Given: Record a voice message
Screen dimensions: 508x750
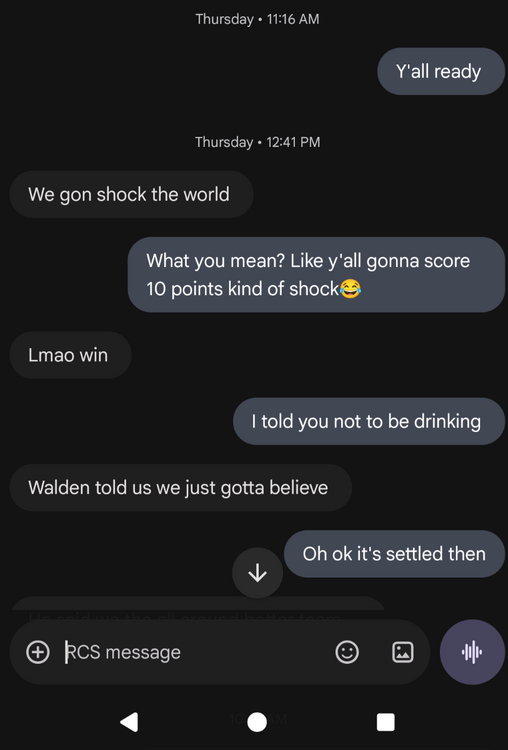Looking at the screenshot, I should (x=472, y=652).
